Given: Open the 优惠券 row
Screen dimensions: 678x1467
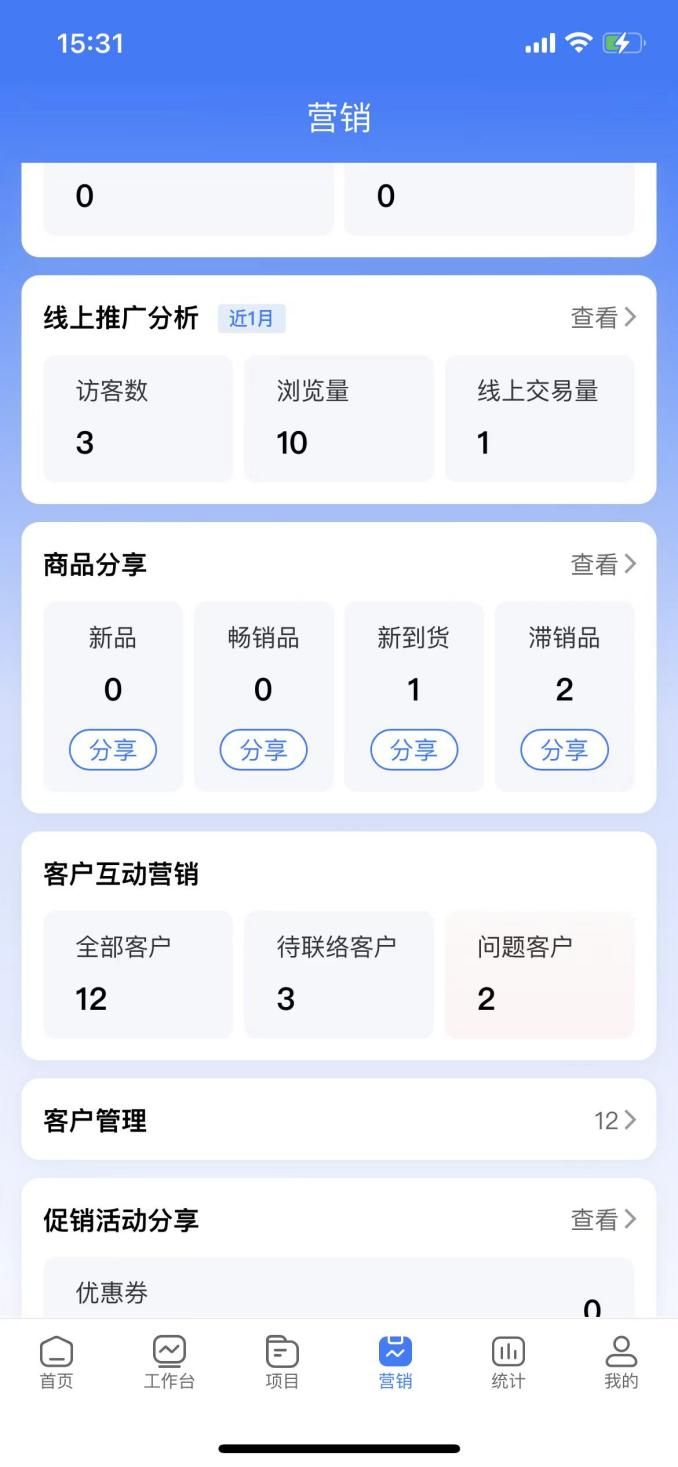Looking at the screenshot, I should [339, 1292].
